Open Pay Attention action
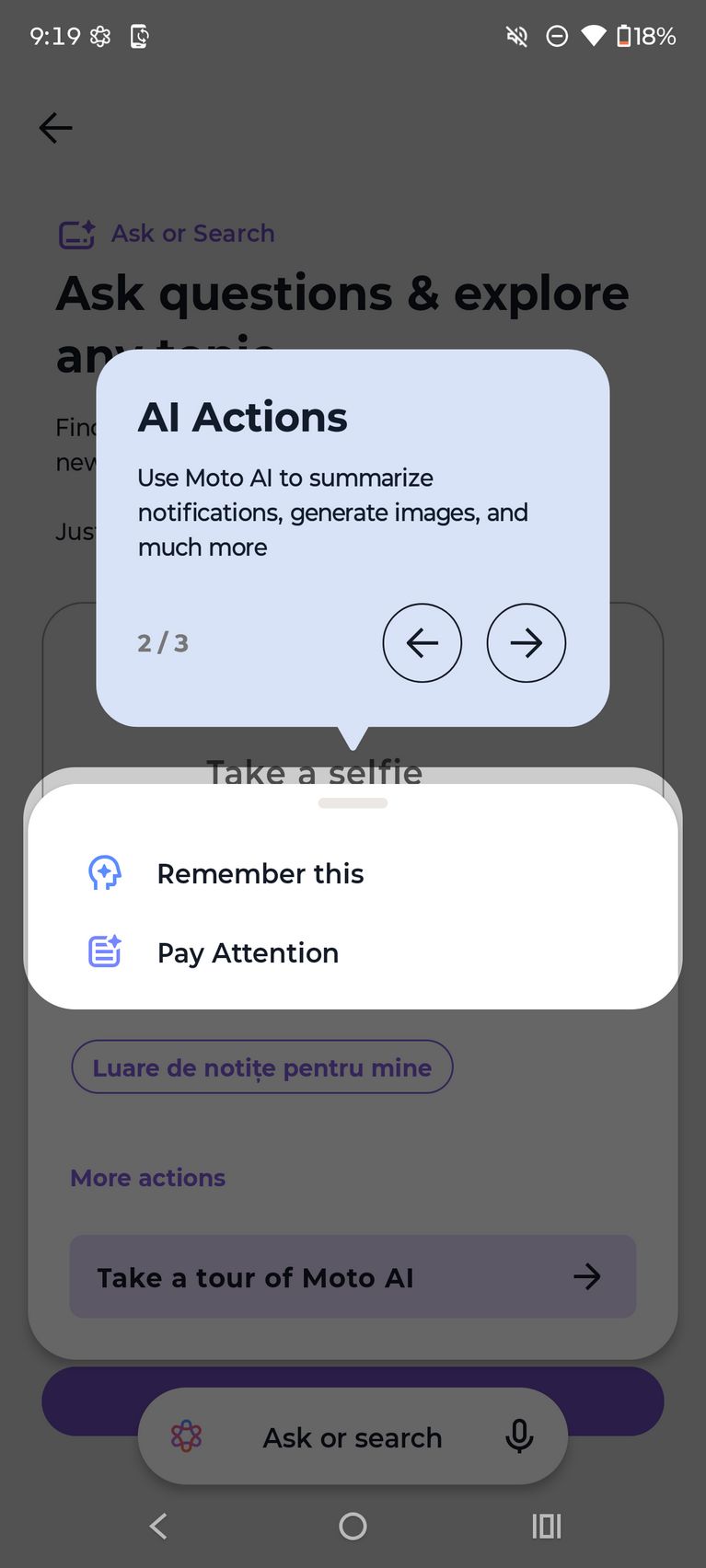 pyautogui.click(x=248, y=952)
